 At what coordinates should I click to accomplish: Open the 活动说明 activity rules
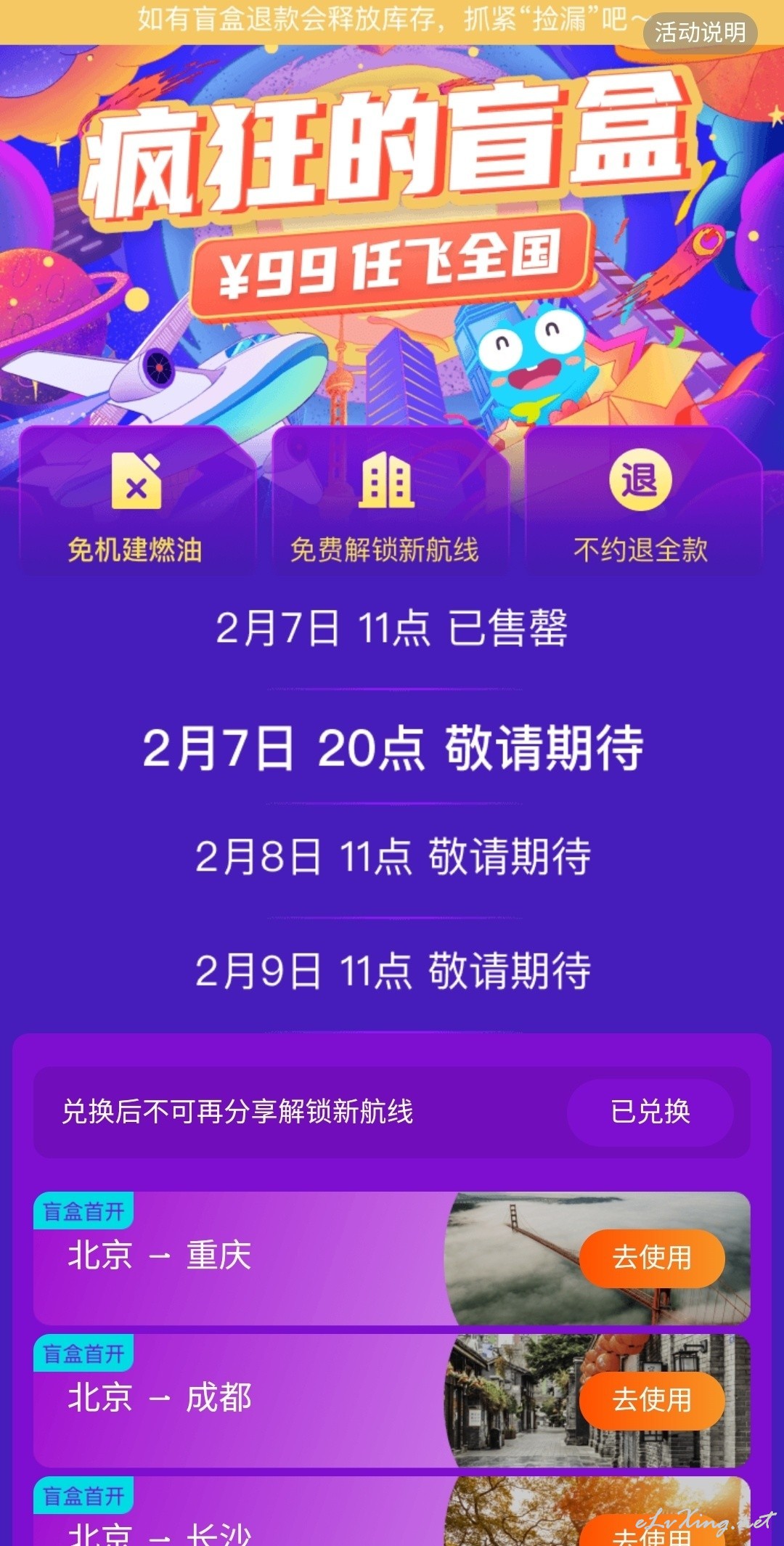click(699, 33)
